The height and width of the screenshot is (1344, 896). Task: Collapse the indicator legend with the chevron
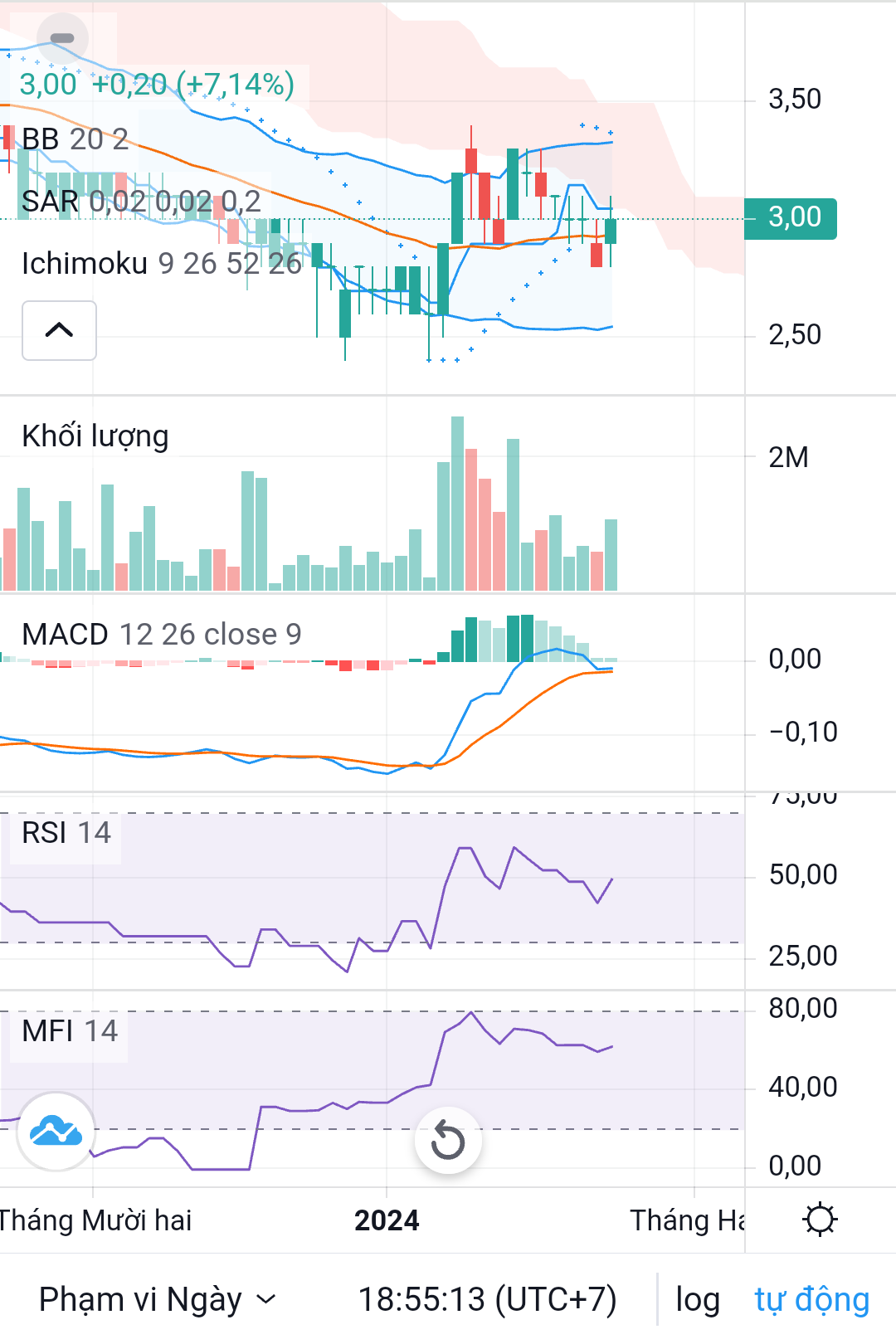59,330
